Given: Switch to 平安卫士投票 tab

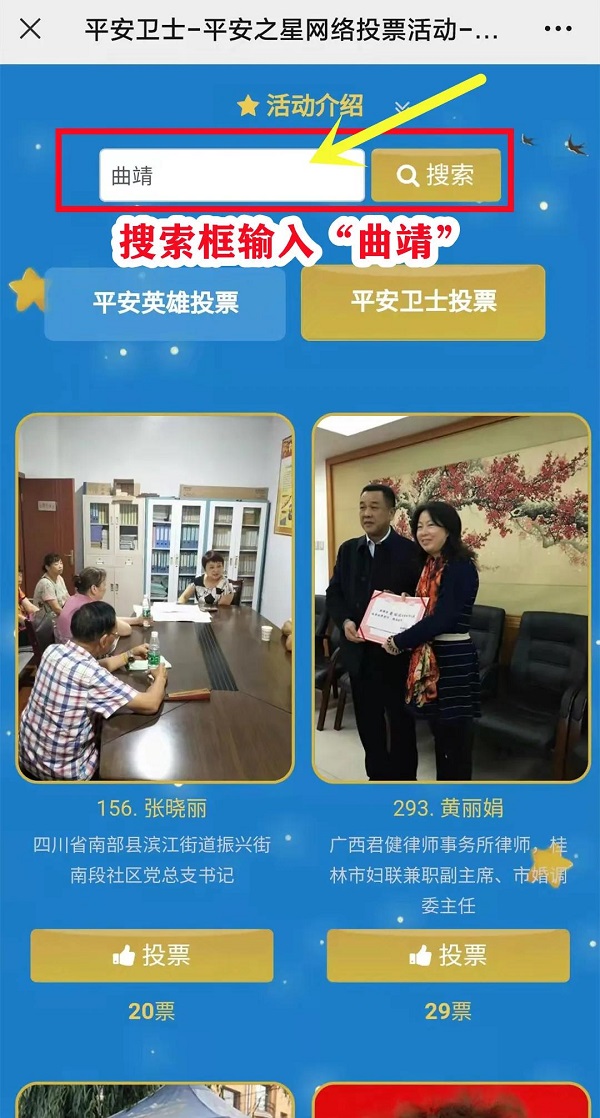Looking at the screenshot, I should click(423, 301).
